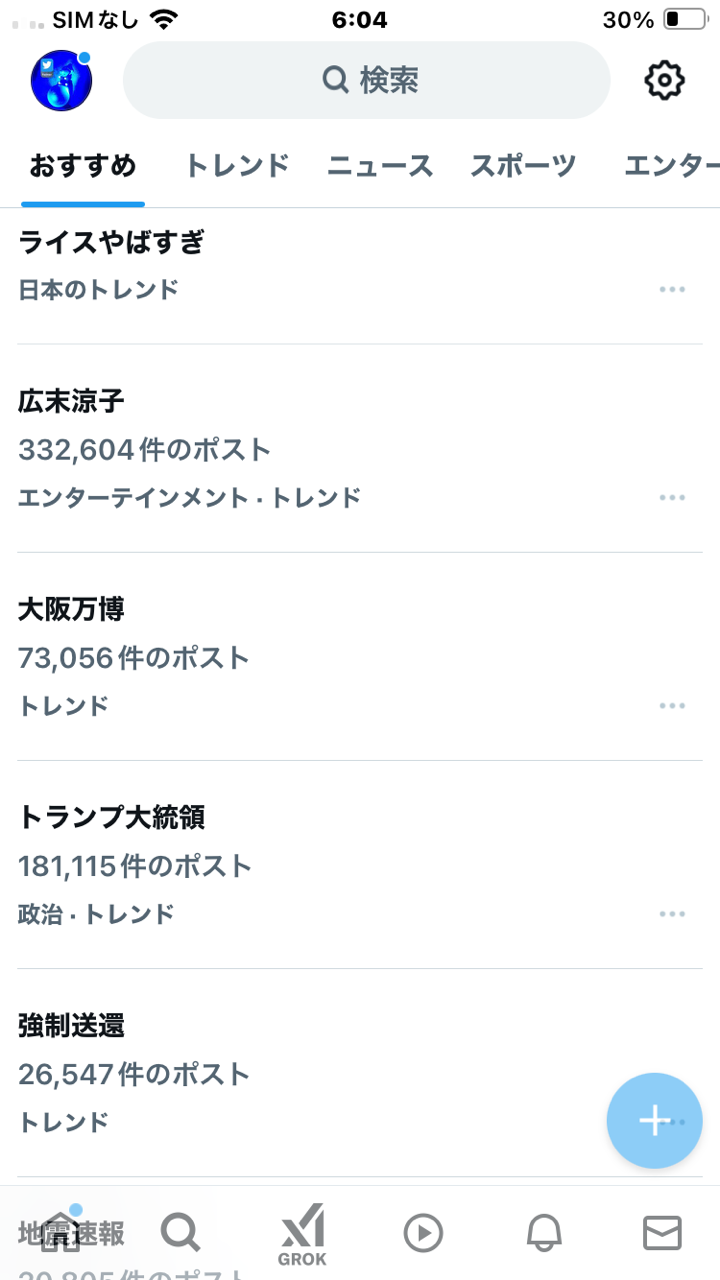Open the ライスやばすぎ trend

tap(112, 242)
